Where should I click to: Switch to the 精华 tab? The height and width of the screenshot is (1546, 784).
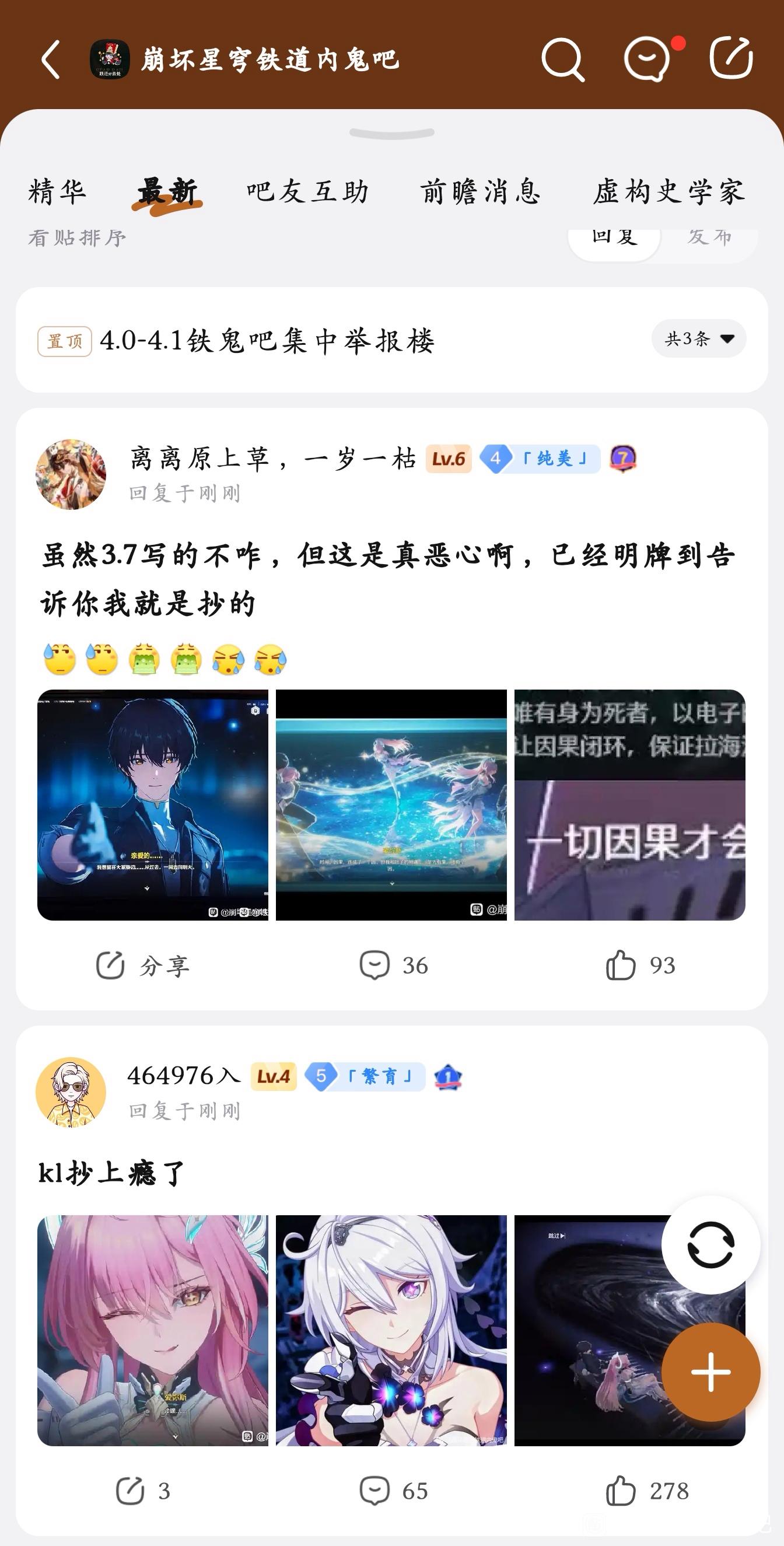(58, 192)
